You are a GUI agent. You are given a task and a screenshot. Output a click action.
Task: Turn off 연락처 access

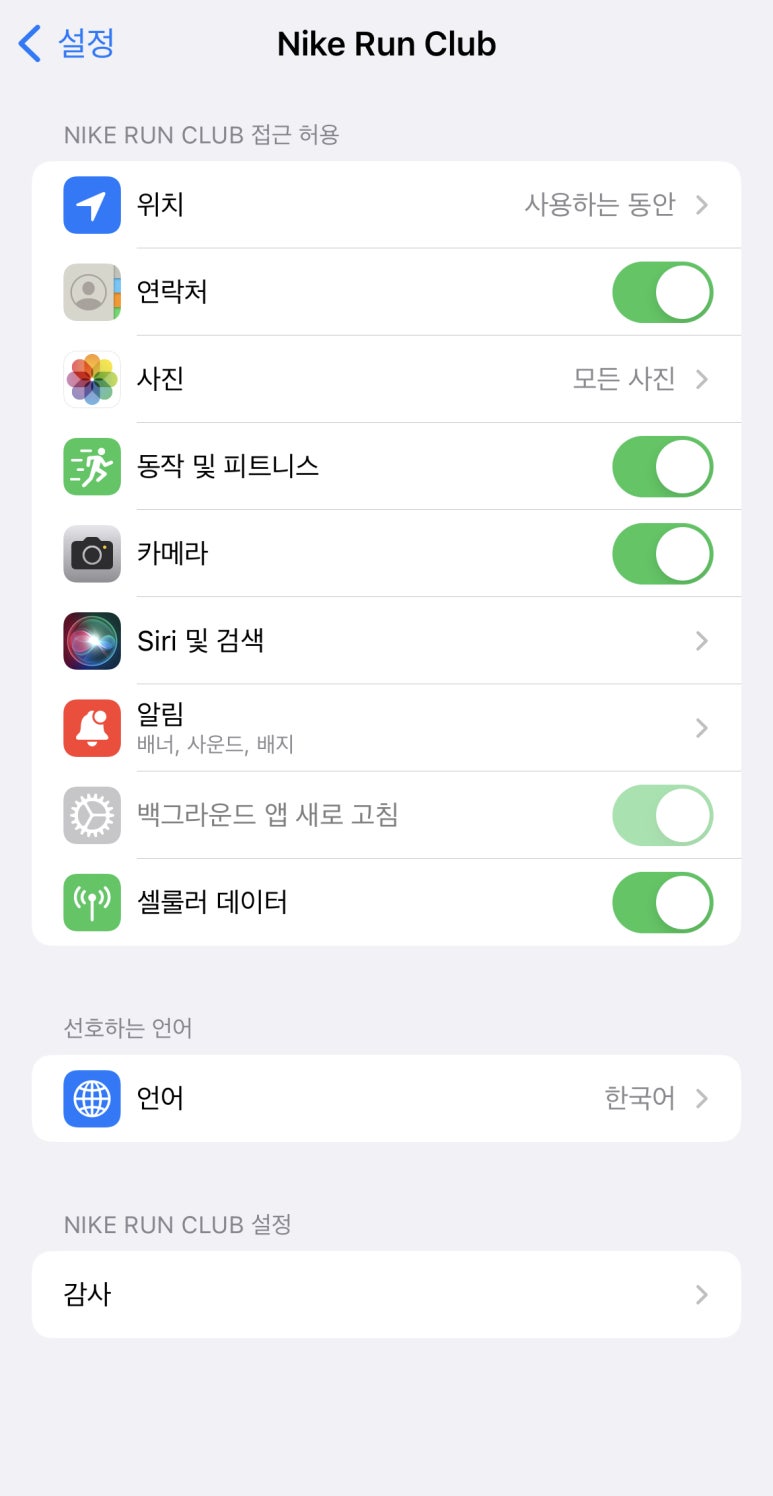[662, 292]
